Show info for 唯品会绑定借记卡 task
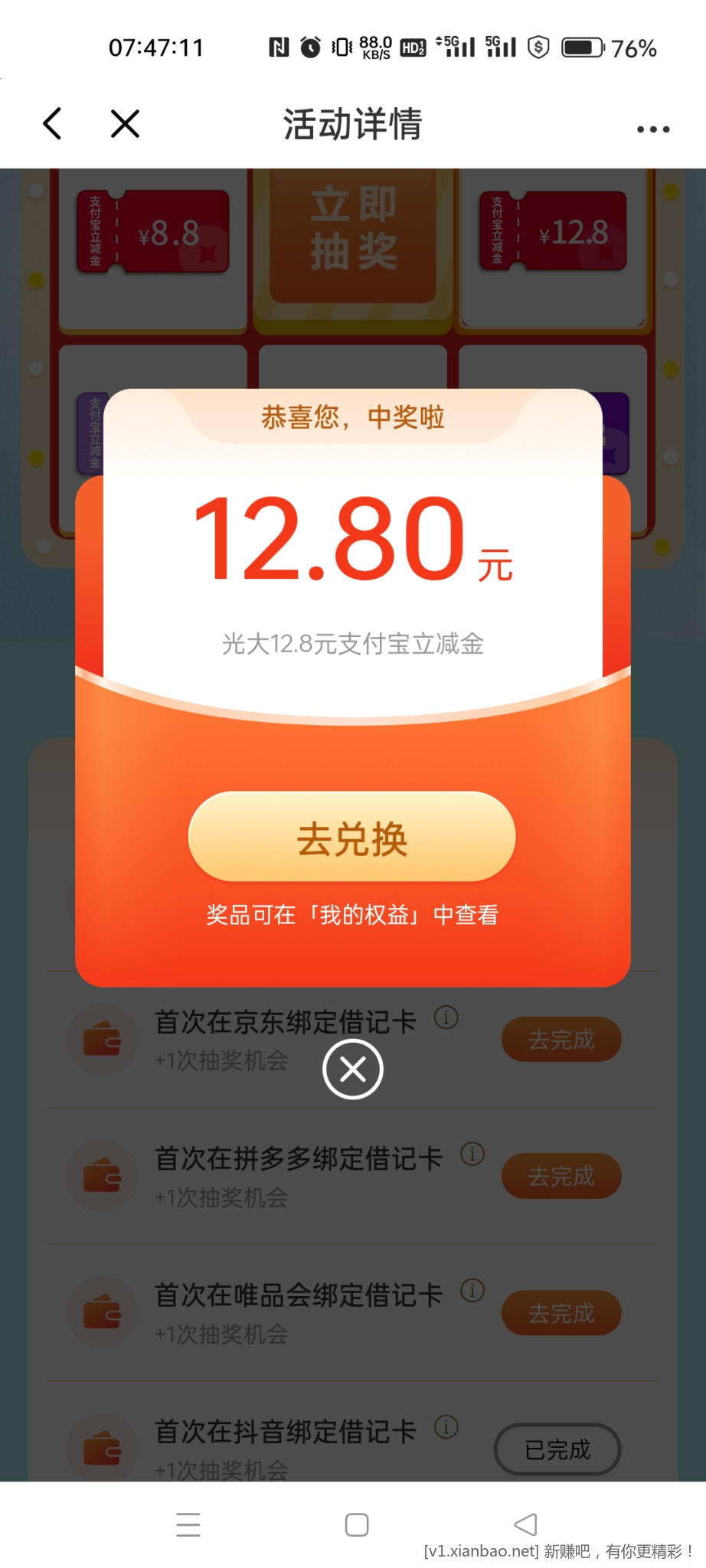This screenshot has width=706, height=1568. [472, 1291]
